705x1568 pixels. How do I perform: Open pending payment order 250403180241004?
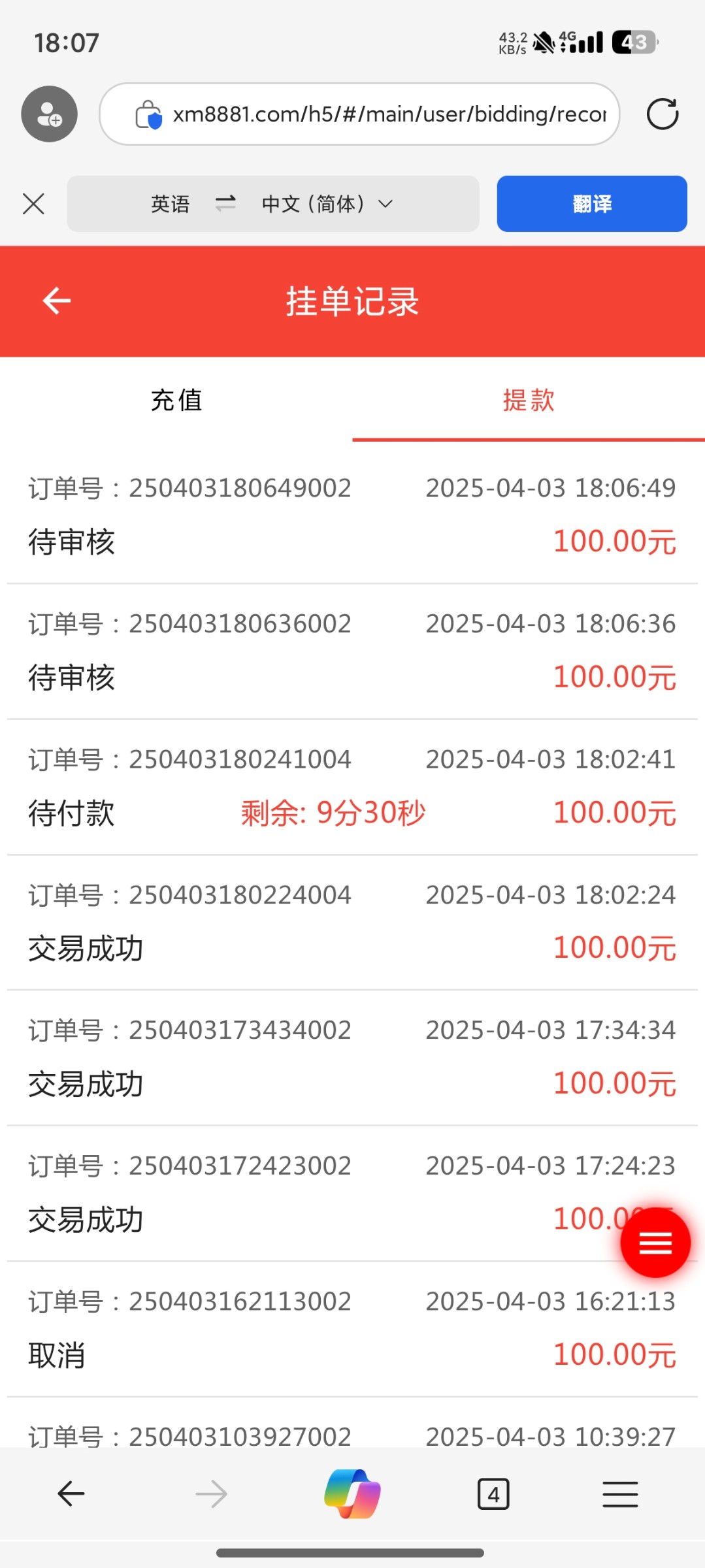(x=352, y=787)
